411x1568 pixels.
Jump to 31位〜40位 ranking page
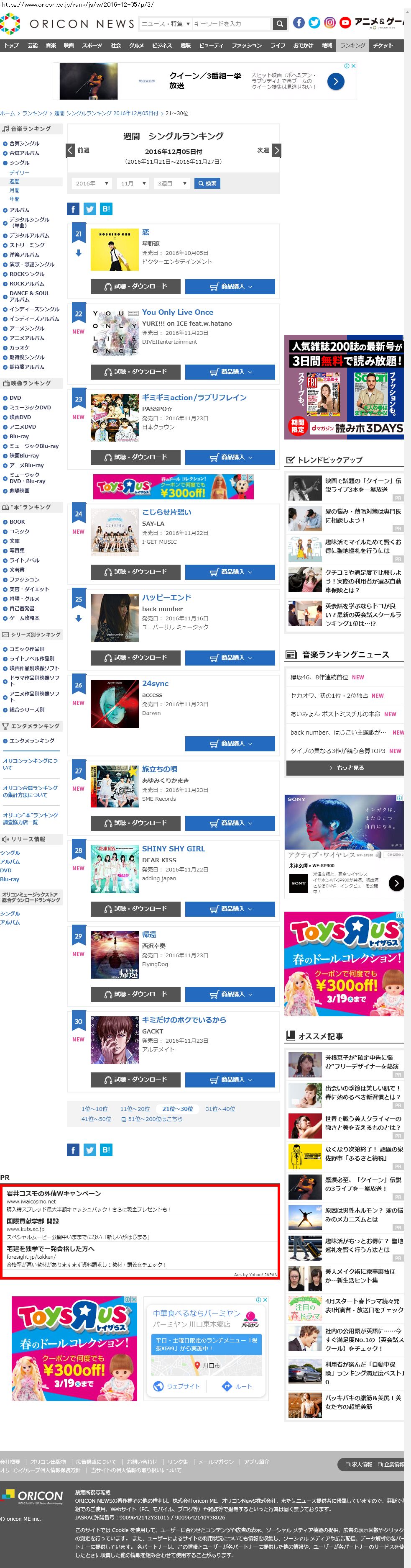click(x=220, y=1108)
